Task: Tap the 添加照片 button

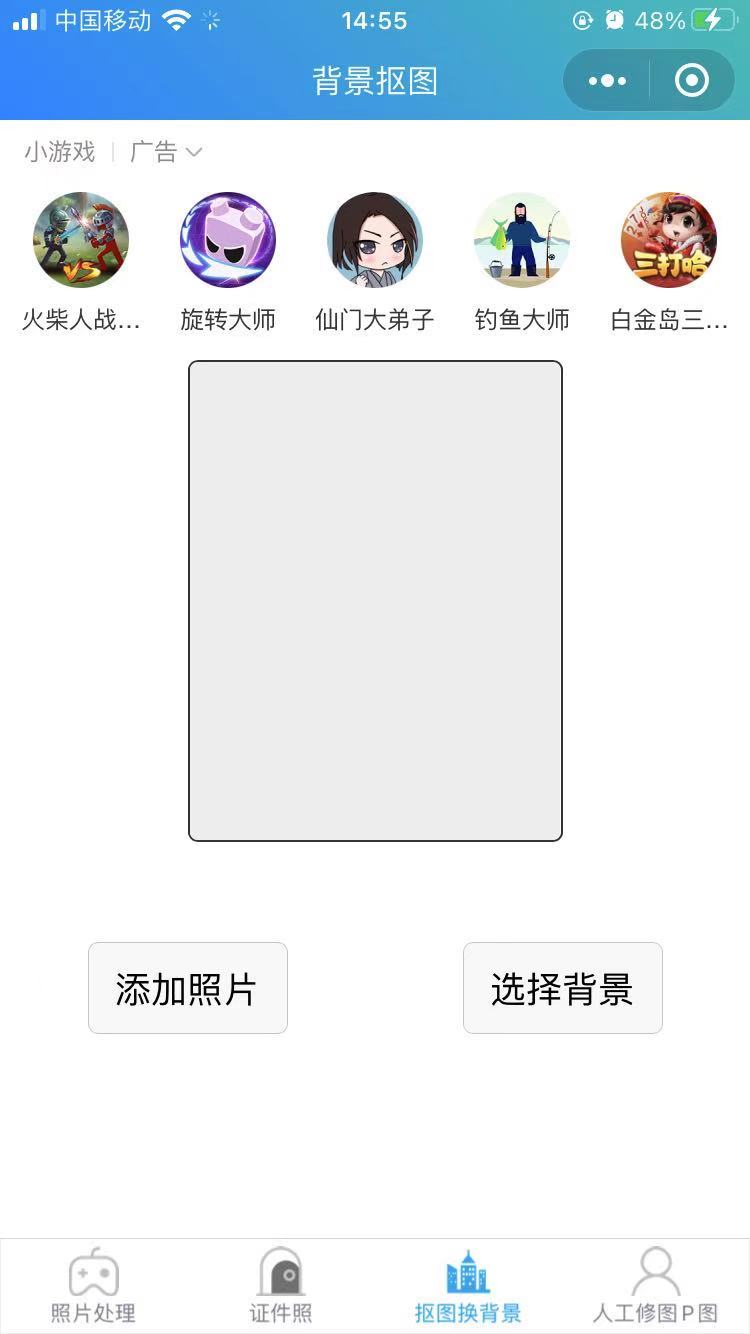Action: 188,988
